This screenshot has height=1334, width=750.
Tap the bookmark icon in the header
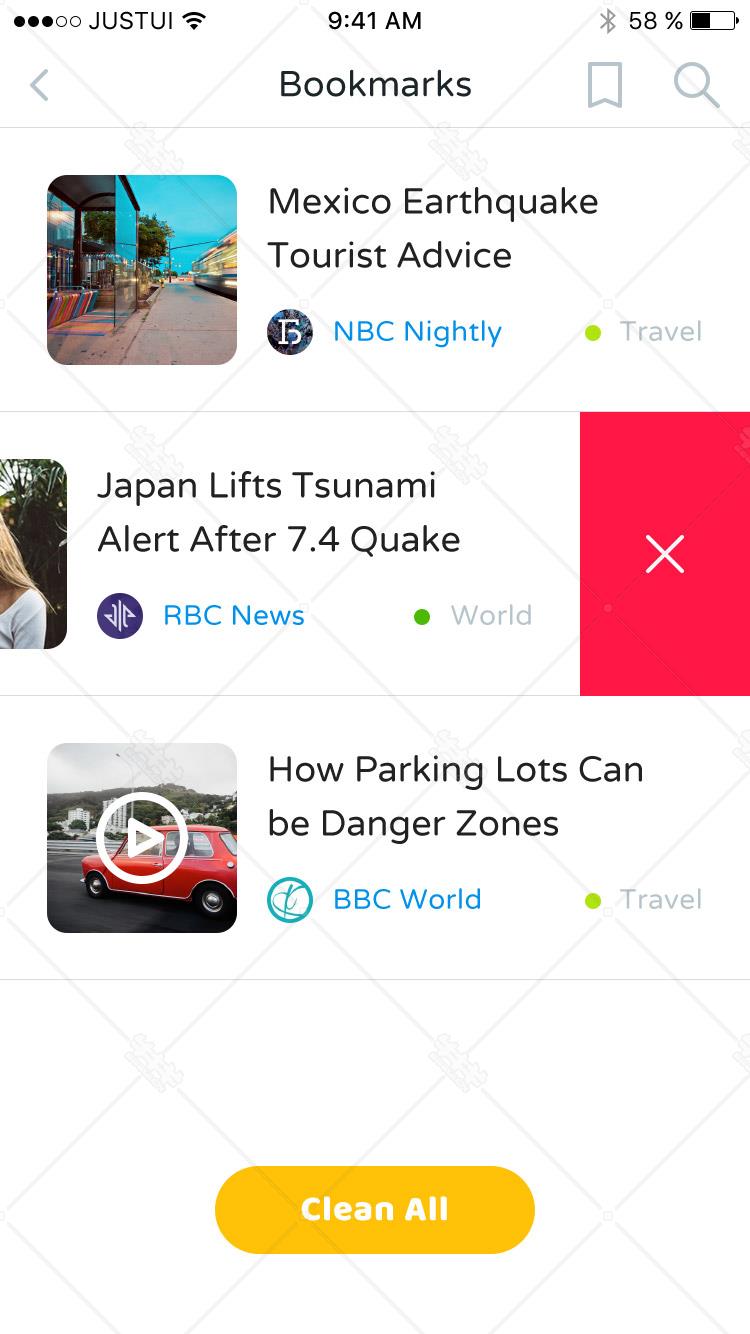click(604, 85)
